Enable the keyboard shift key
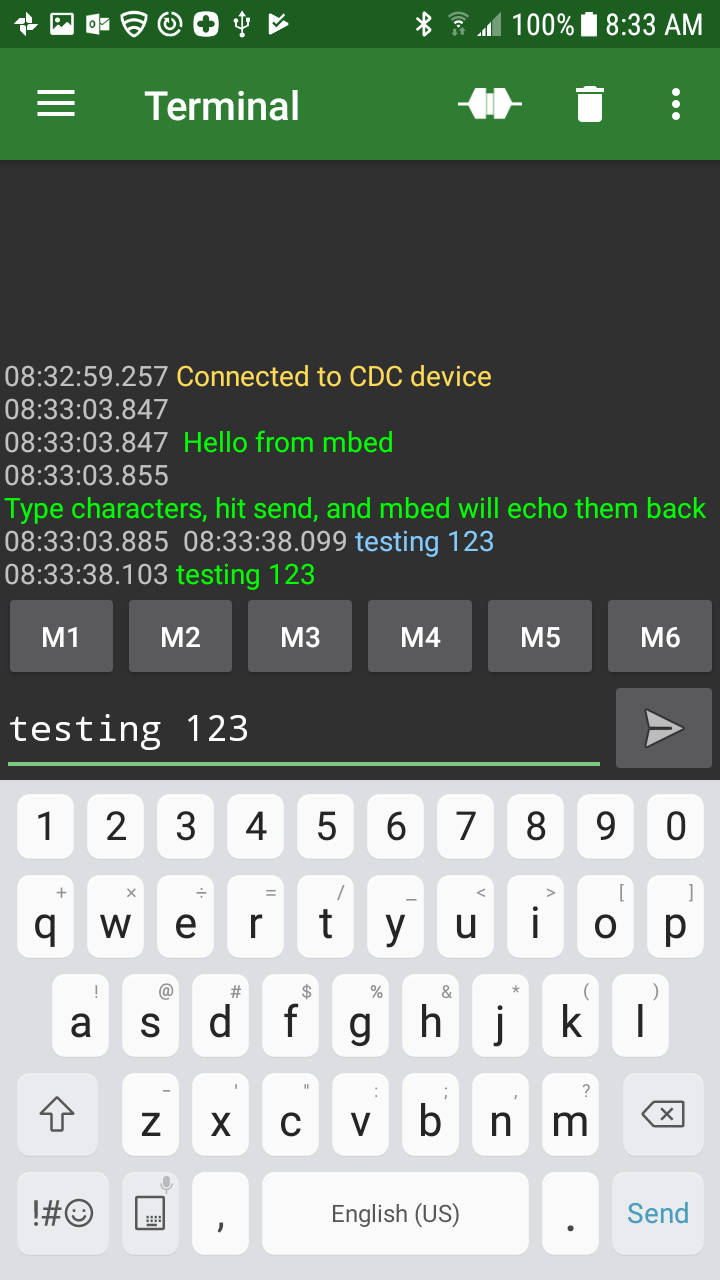Image resolution: width=720 pixels, height=1280 pixels. coord(57,1114)
